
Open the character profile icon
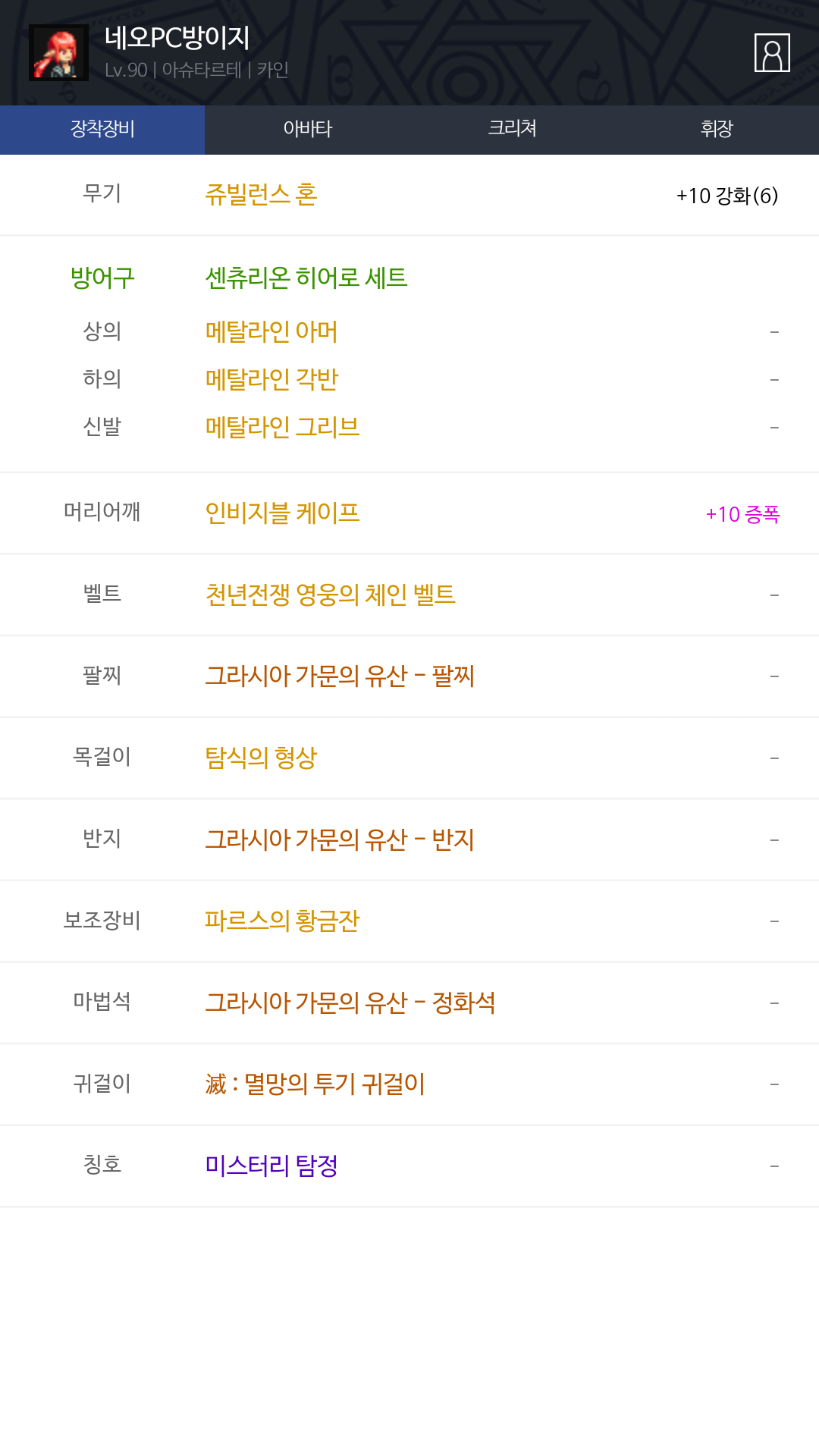tap(772, 53)
